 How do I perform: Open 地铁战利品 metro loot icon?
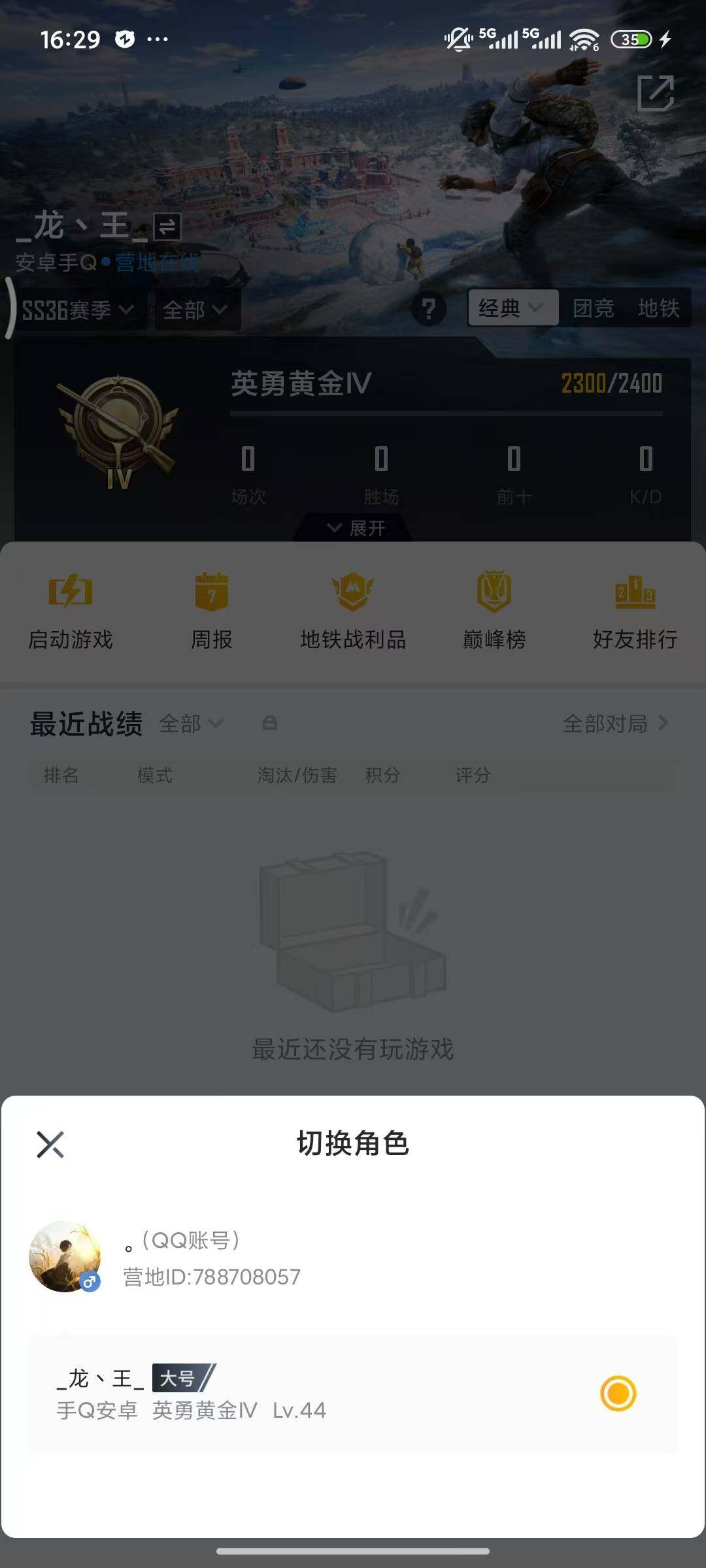[352, 608]
